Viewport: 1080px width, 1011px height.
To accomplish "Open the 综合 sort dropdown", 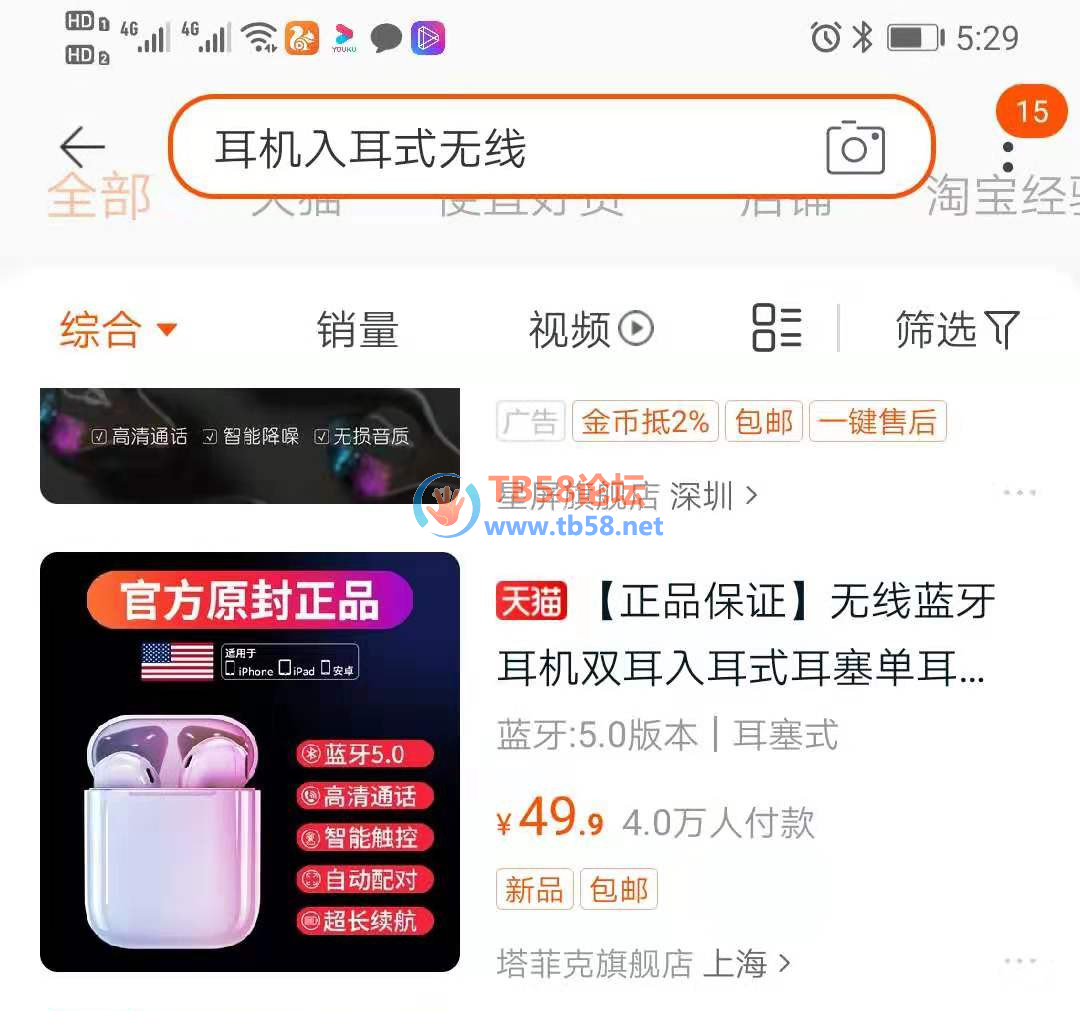I will [x=118, y=329].
